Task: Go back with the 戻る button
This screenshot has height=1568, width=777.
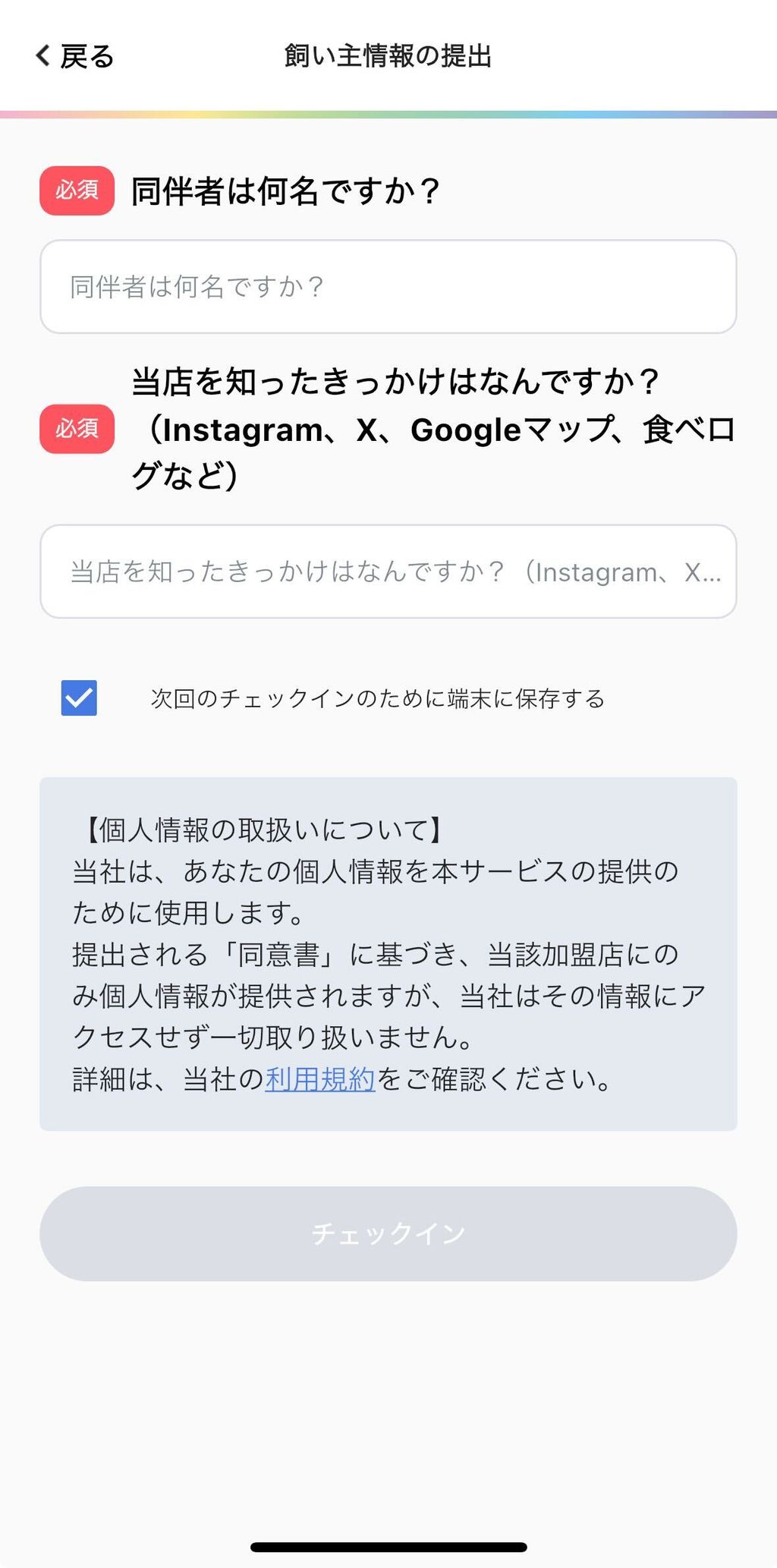Action: point(74,56)
